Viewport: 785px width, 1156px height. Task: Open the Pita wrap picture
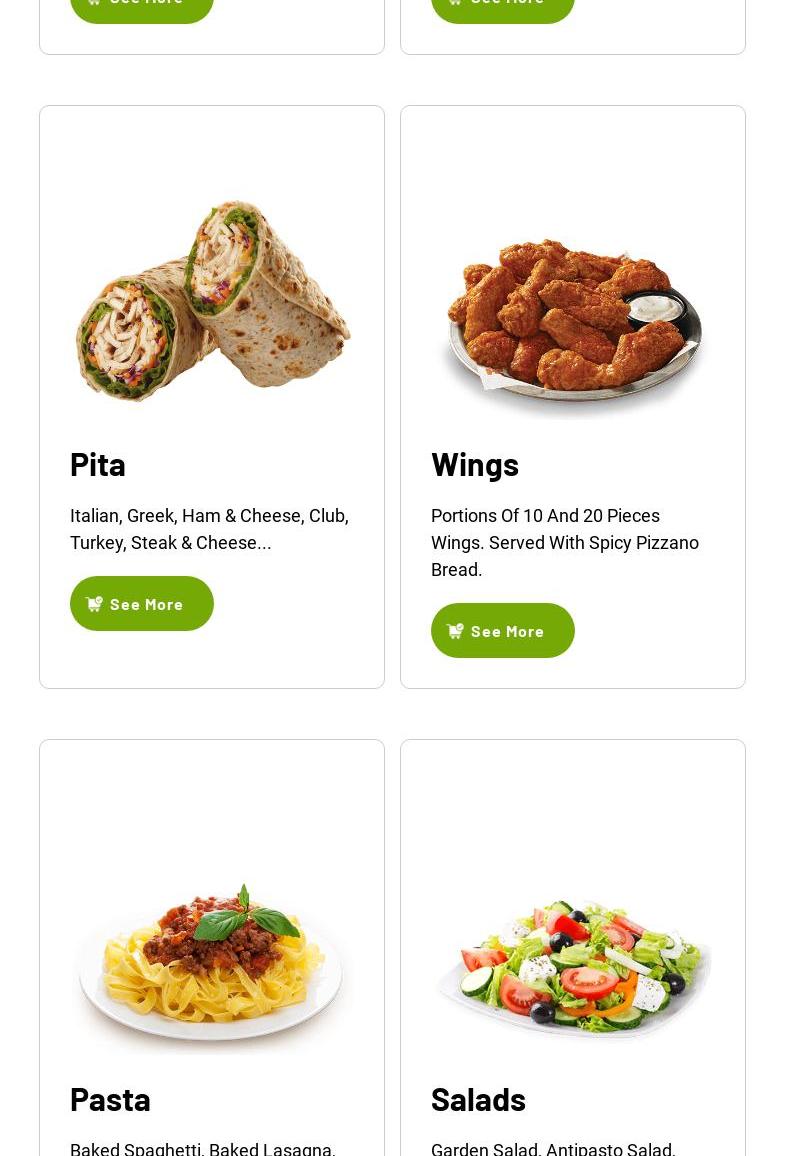(x=212, y=302)
